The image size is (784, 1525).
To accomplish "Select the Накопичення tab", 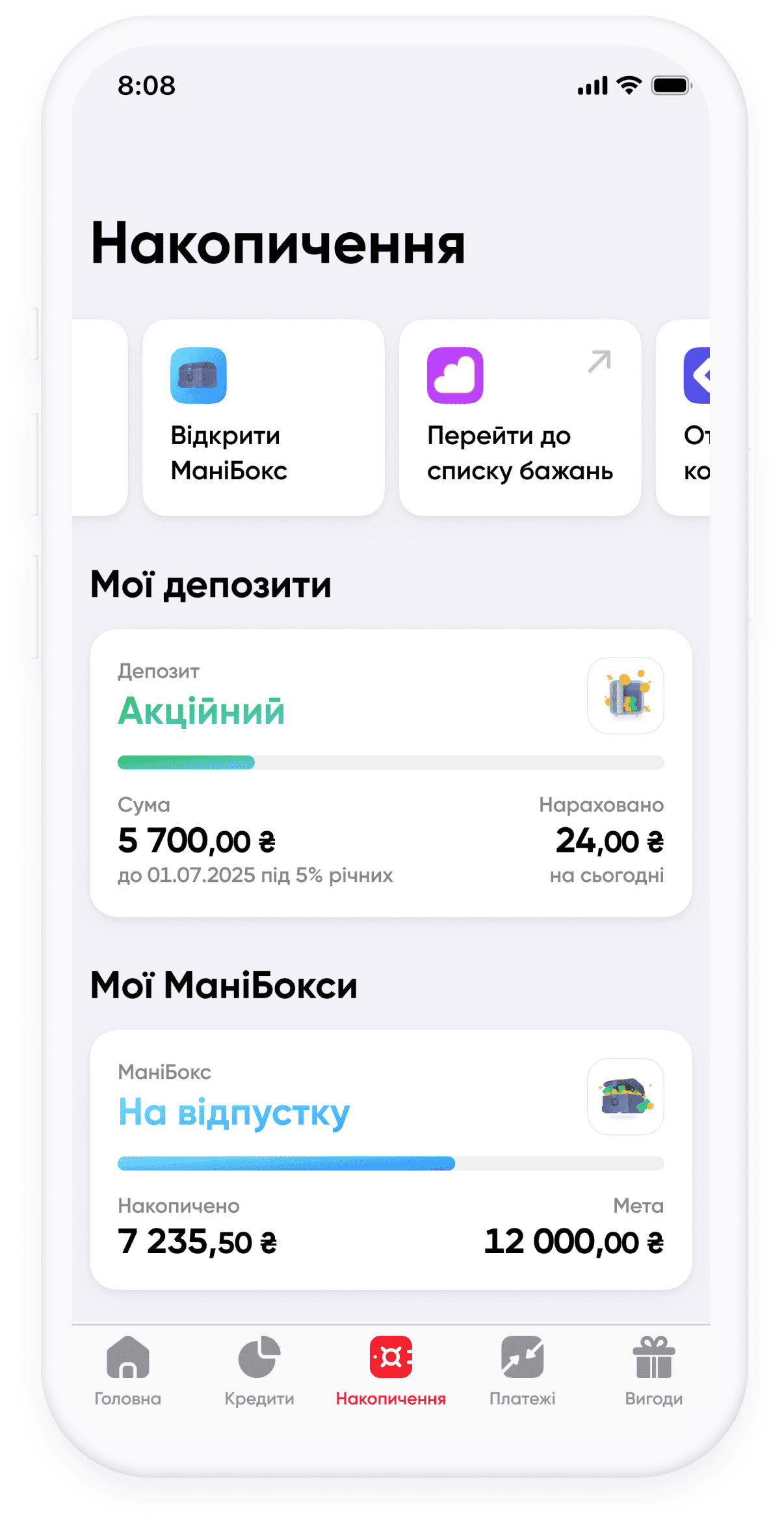I will click(x=391, y=1370).
